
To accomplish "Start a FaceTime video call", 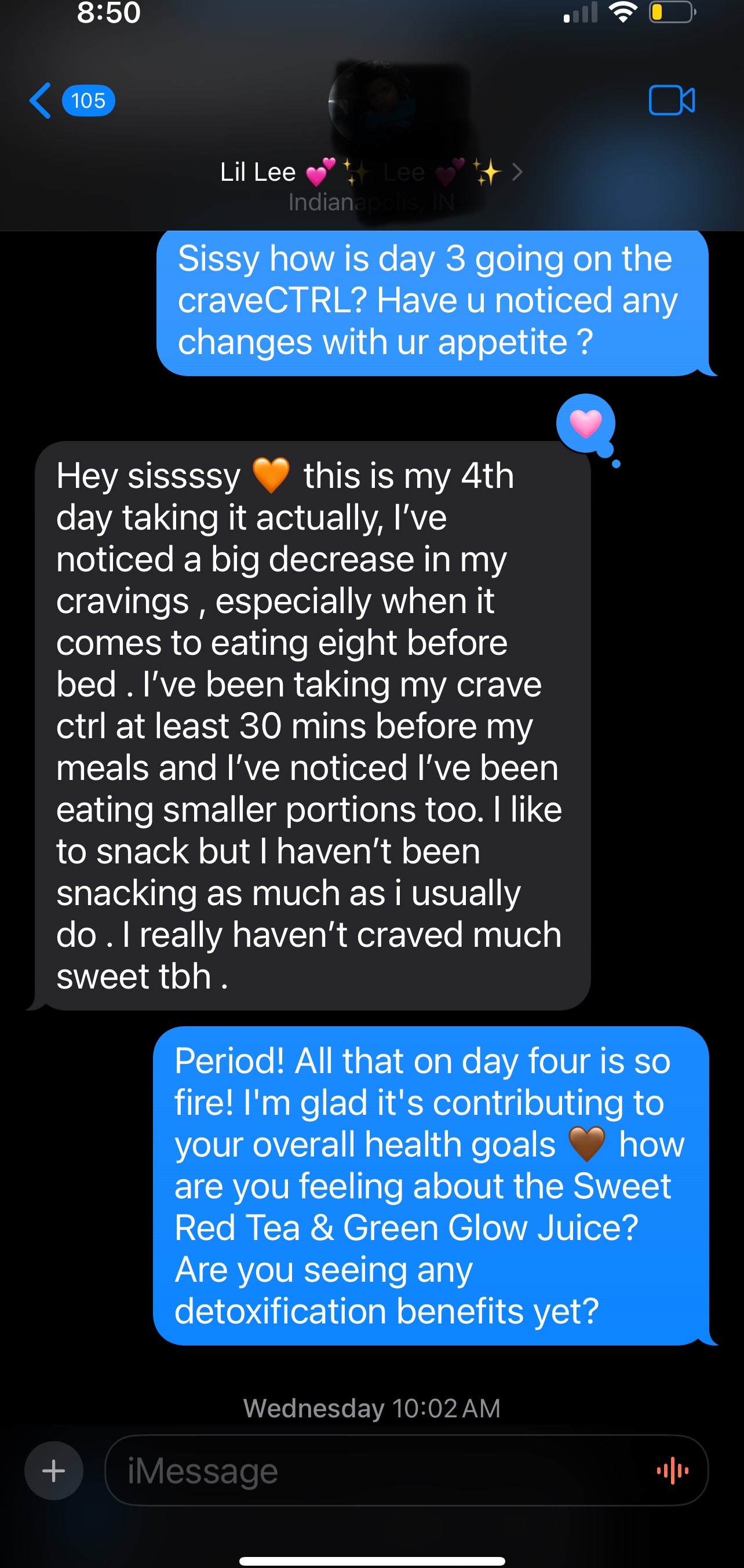I will tap(672, 100).
